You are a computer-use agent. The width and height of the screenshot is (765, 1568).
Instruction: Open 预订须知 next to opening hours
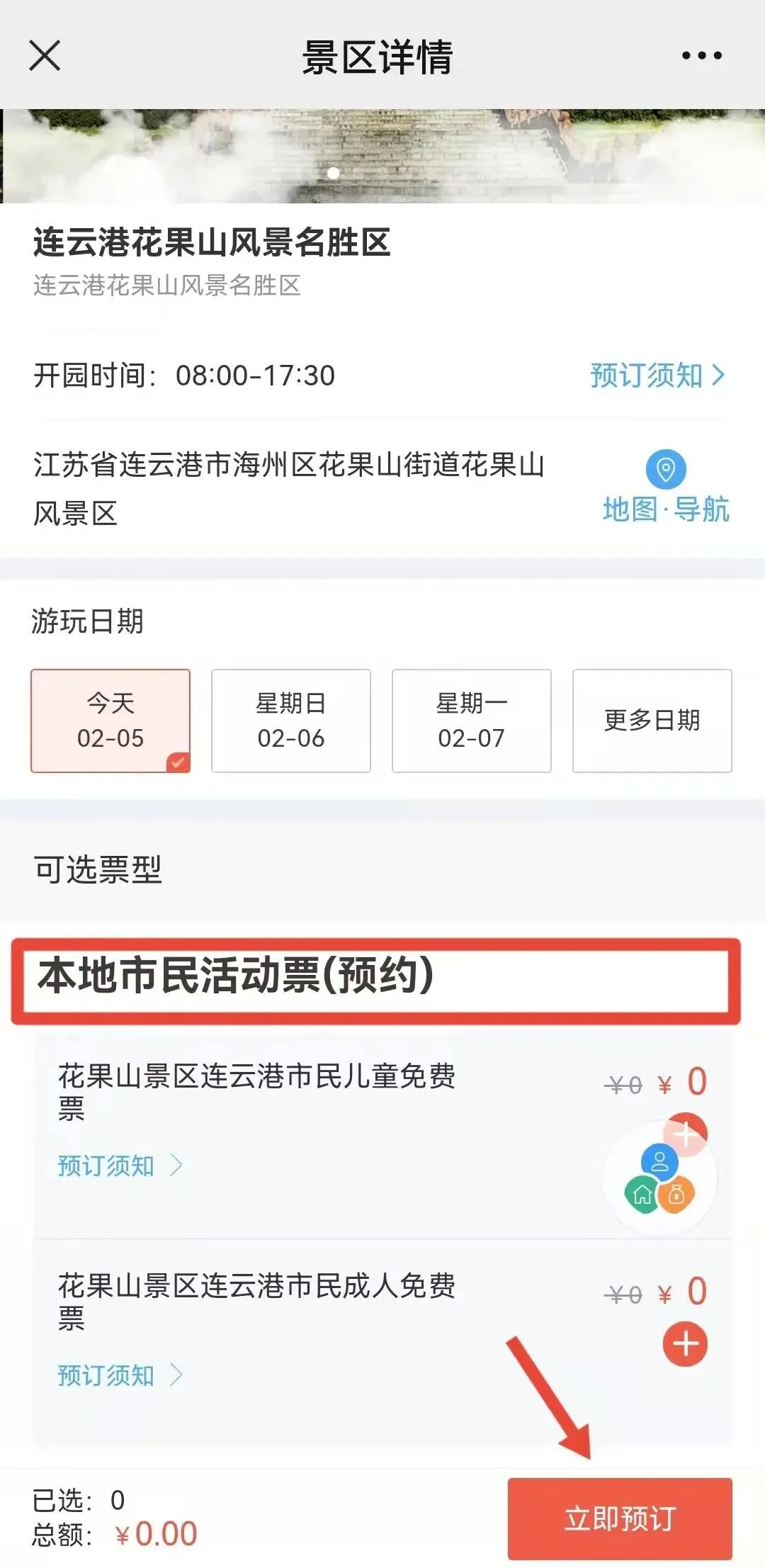657,376
